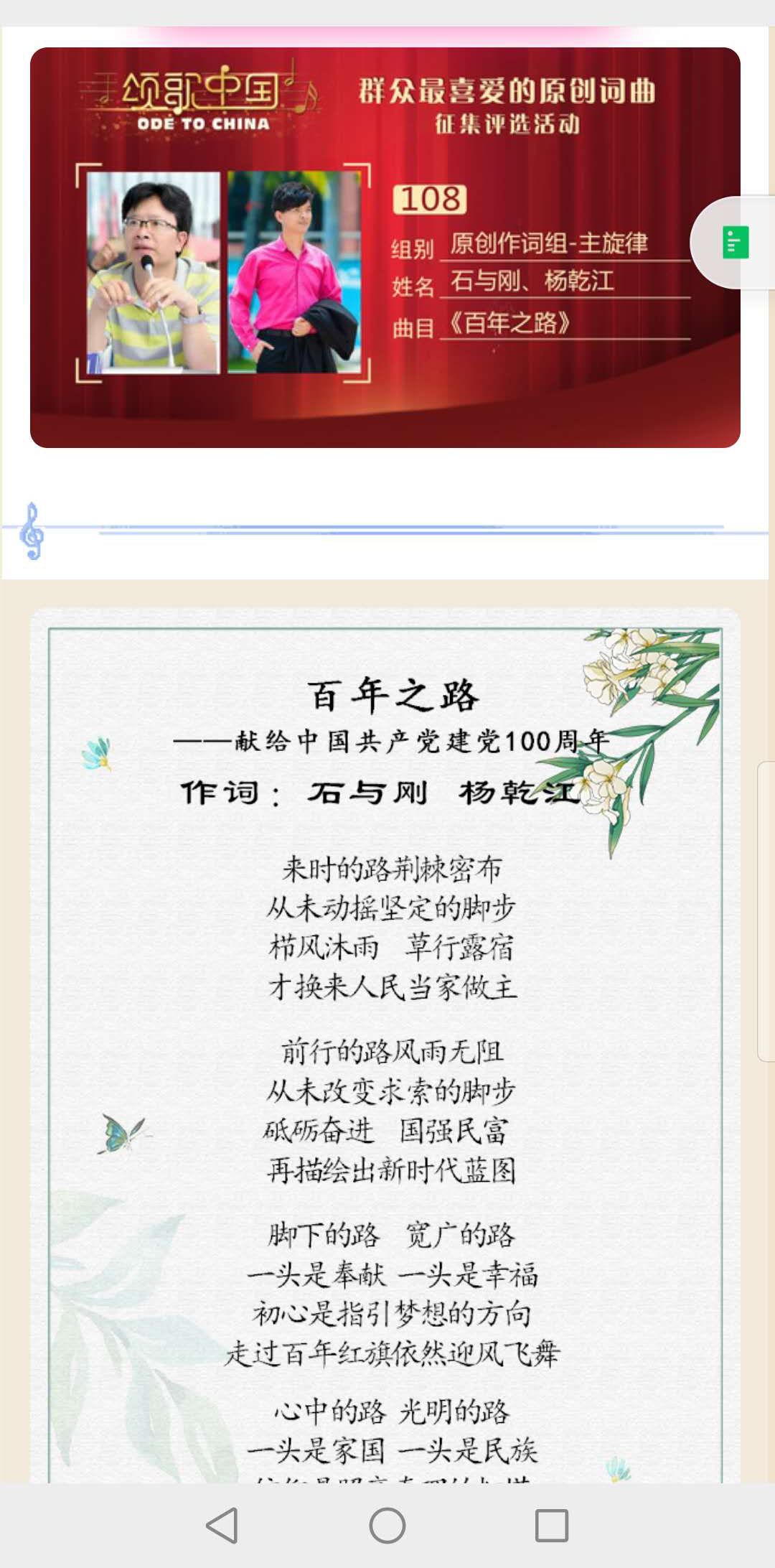Open the 百年之路 contestant banner card
The height and width of the screenshot is (1568, 775).
385,248
